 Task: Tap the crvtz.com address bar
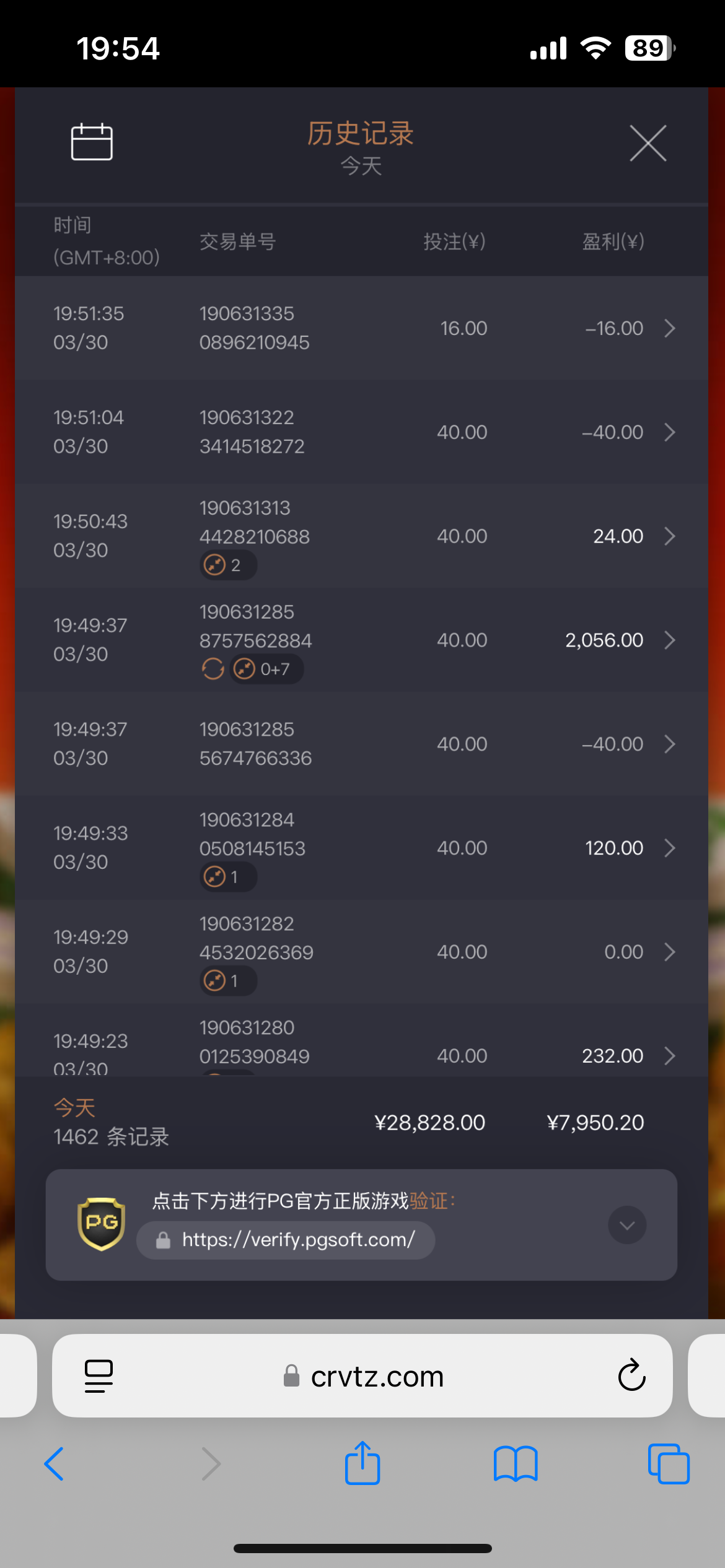pos(377,1377)
